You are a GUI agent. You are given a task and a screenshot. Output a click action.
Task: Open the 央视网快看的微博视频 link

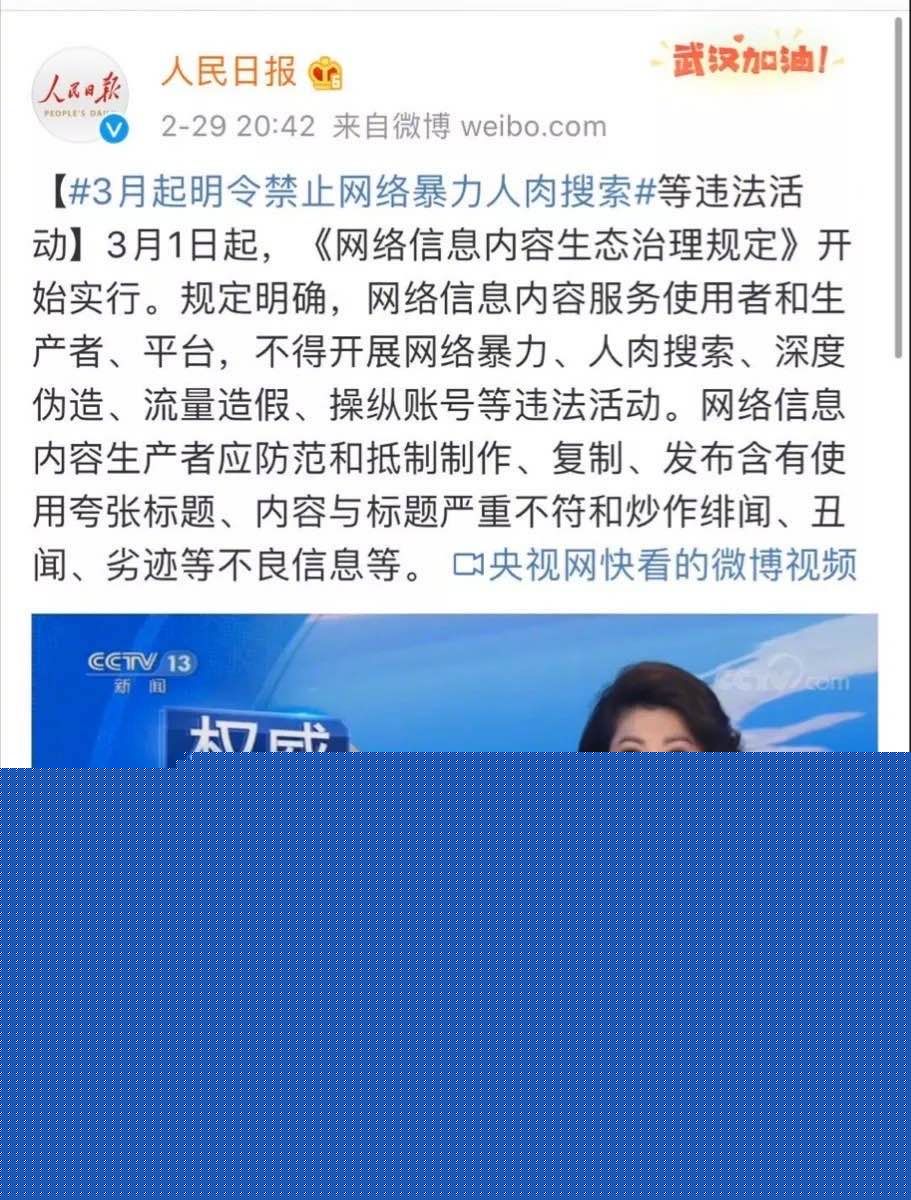[x=656, y=565]
